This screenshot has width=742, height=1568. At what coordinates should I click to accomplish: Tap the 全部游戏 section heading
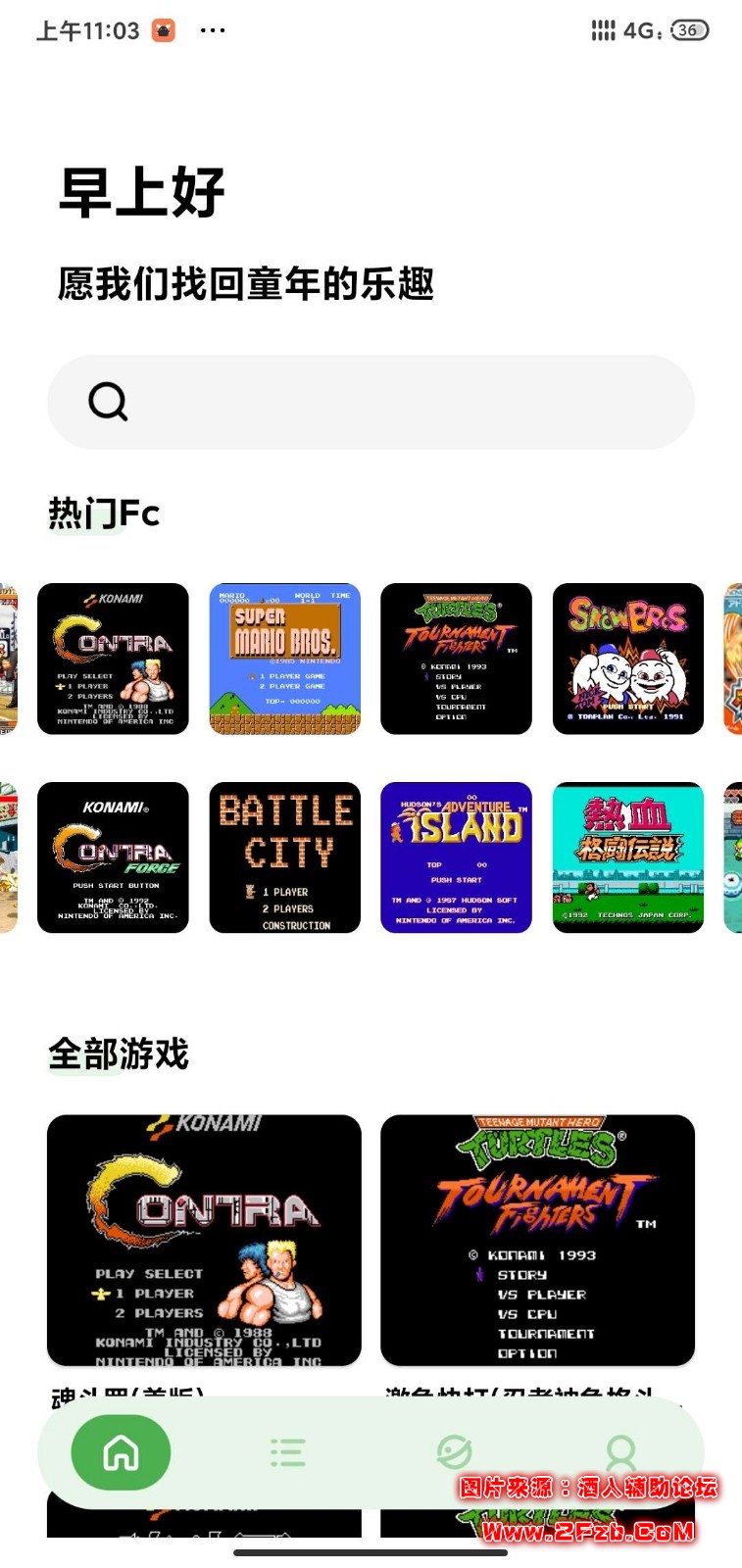pos(119,1053)
